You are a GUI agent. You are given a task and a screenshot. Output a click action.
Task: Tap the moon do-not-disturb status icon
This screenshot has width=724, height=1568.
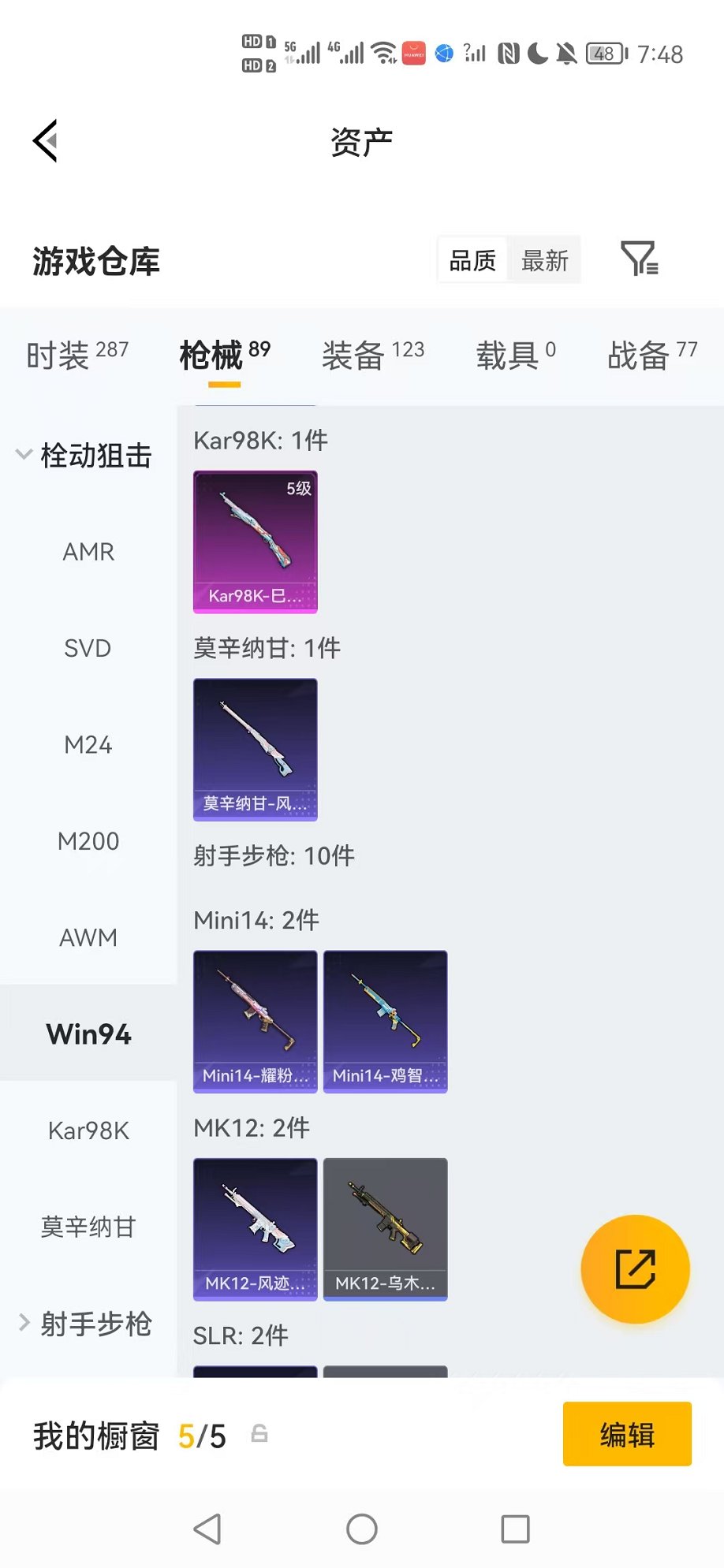click(x=539, y=51)
